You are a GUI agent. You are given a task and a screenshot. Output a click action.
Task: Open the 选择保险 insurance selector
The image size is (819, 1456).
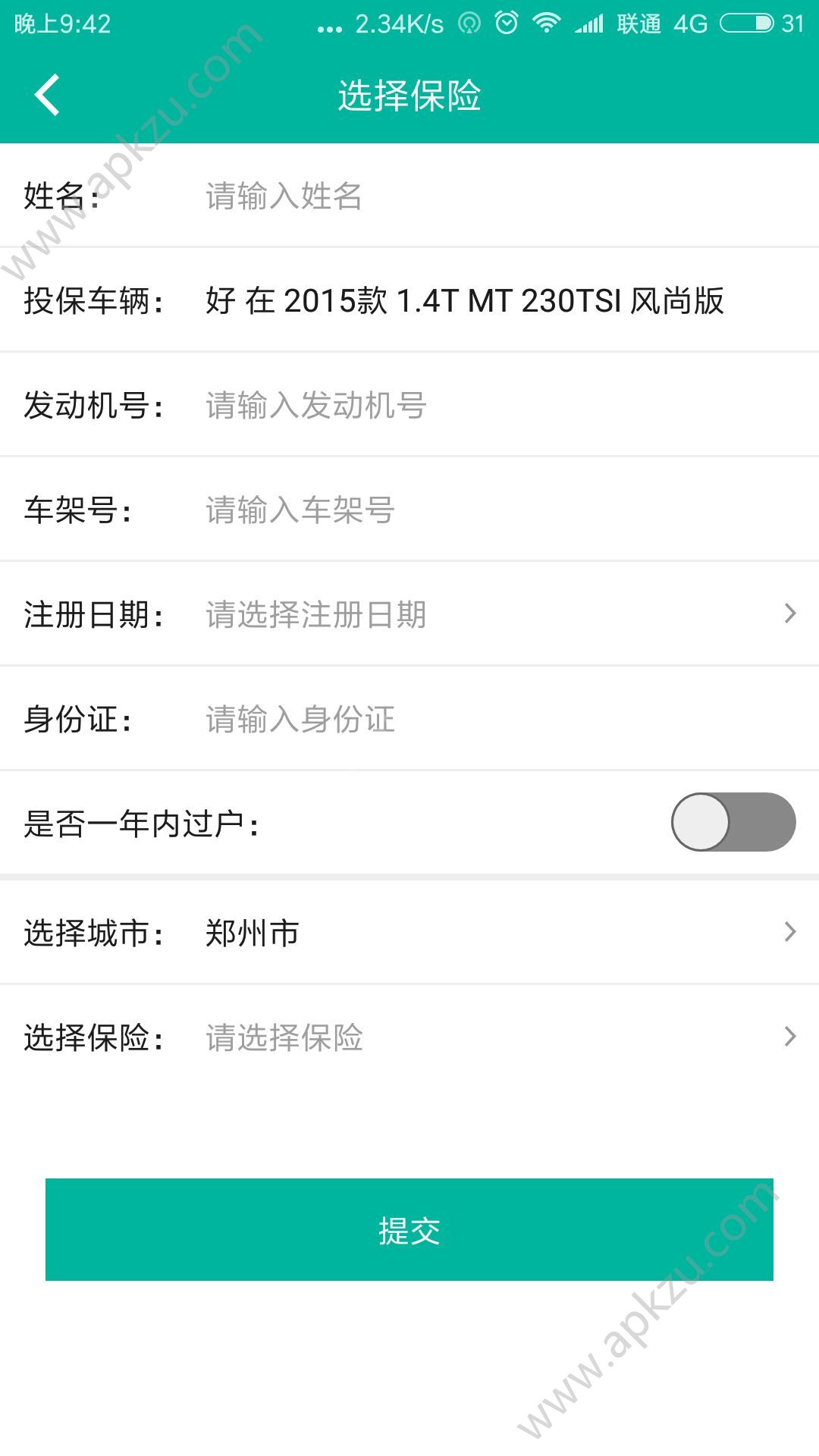click(x=409, y=1040)
